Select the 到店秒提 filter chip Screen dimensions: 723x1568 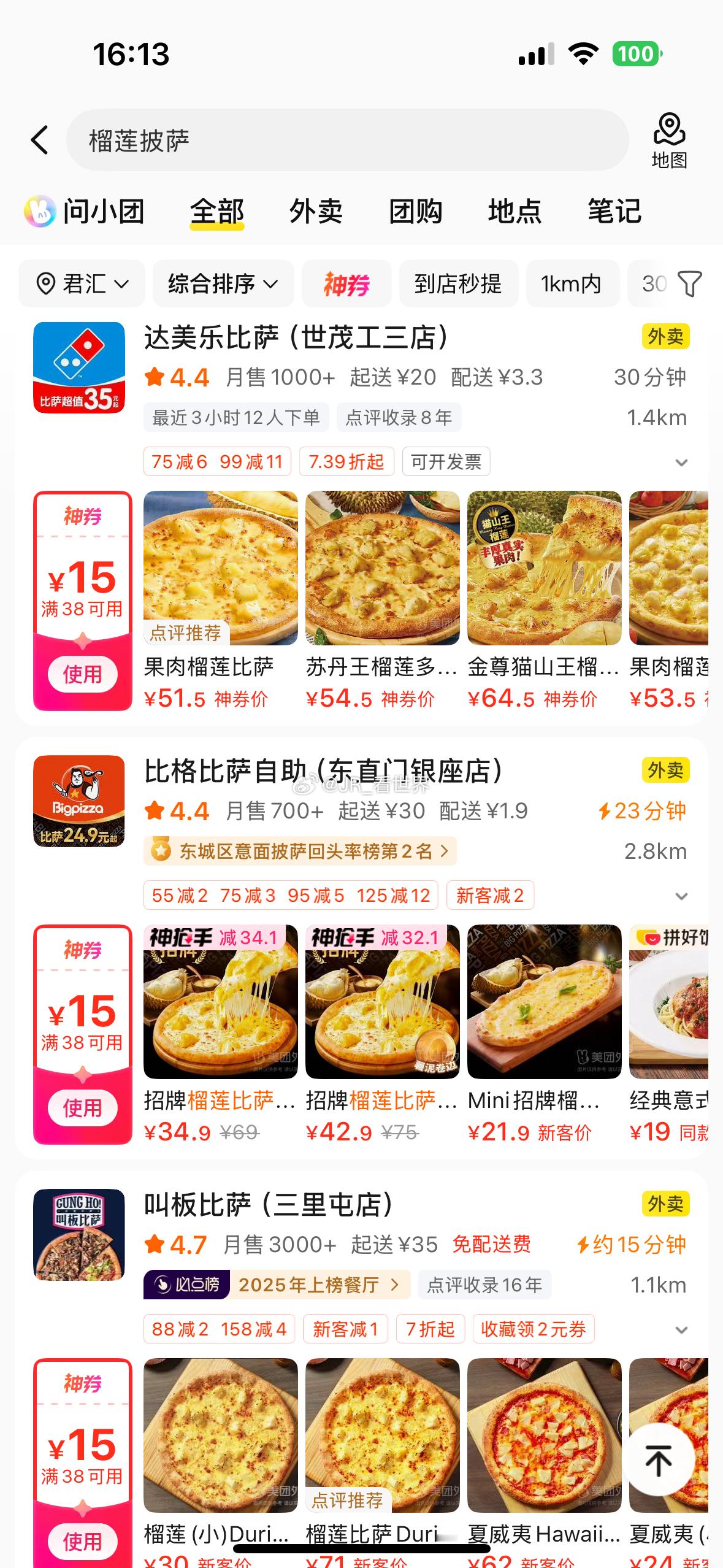click(x=458, y=283)
